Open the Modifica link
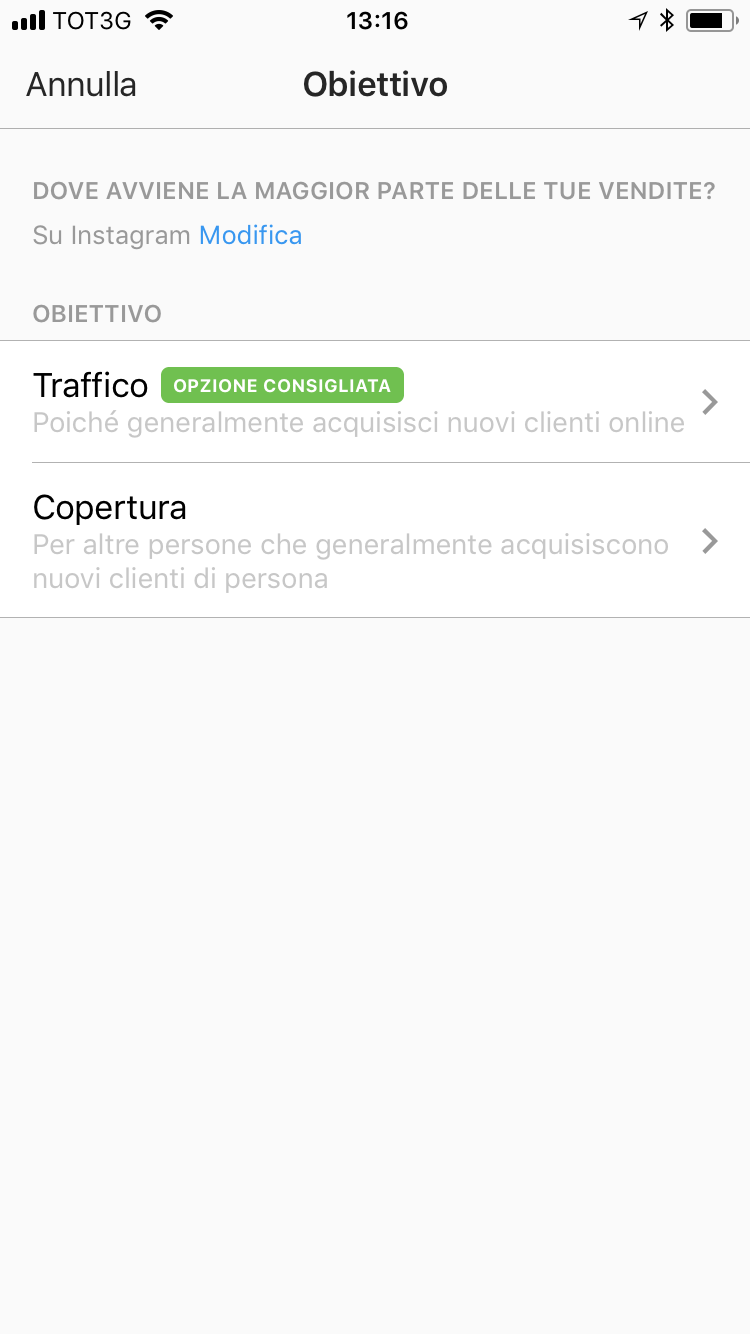The height and width of the screenshot is (1334, 750). click(250, 235)
